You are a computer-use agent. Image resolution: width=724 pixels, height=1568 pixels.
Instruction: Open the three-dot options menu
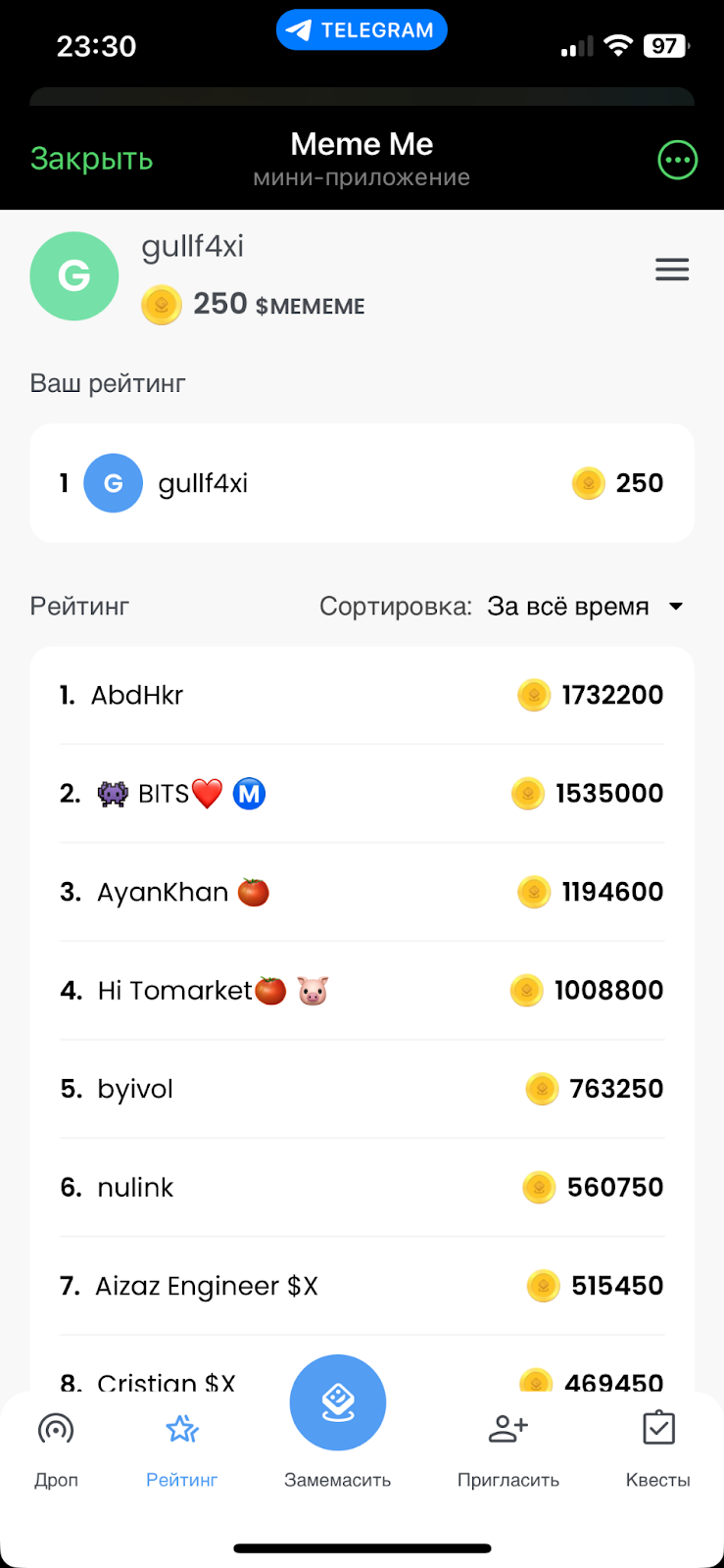677,160
